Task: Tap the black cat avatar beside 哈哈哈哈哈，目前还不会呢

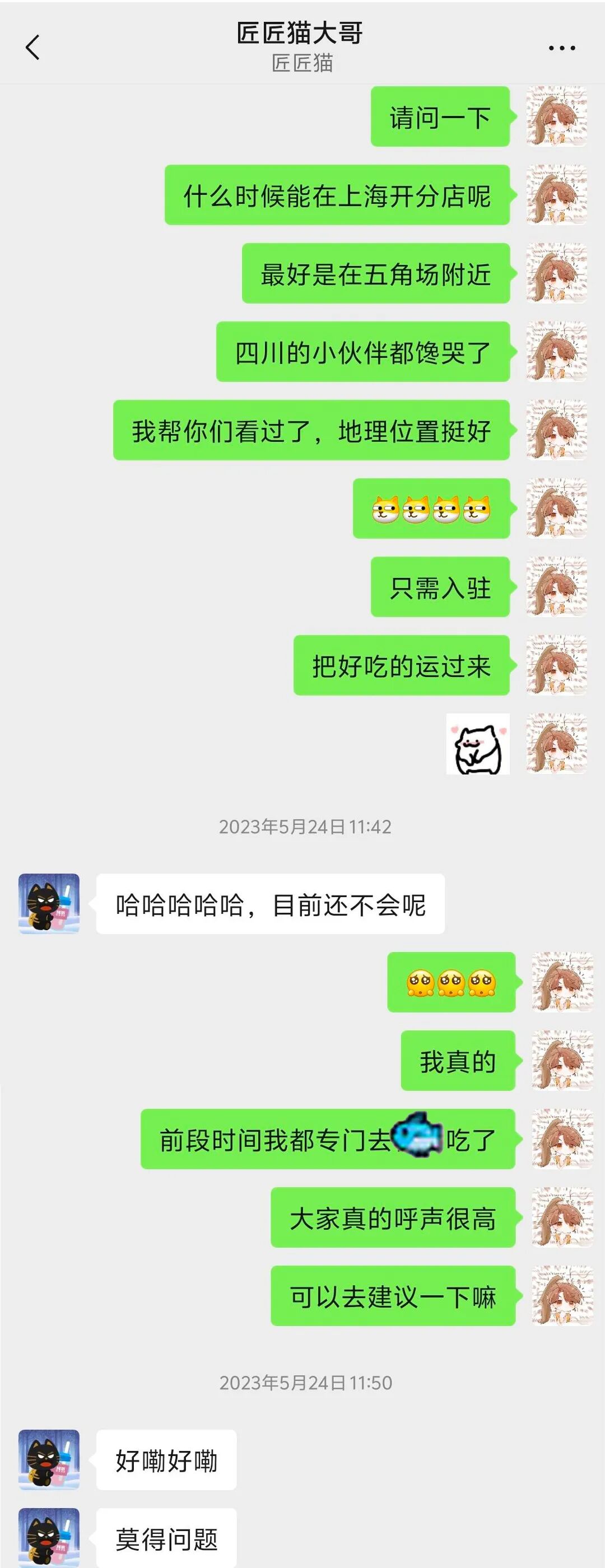Action: coord(49,904)
